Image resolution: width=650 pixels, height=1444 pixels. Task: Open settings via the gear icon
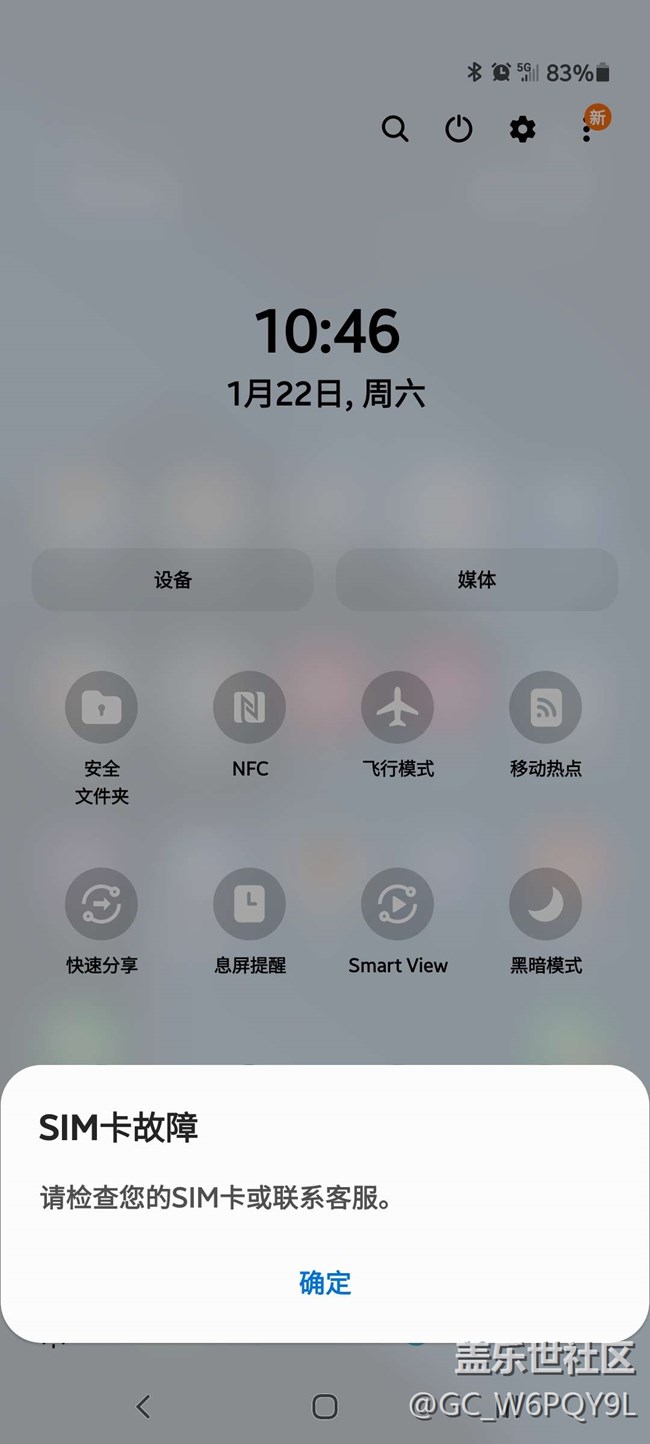click(x=522, y=129)
